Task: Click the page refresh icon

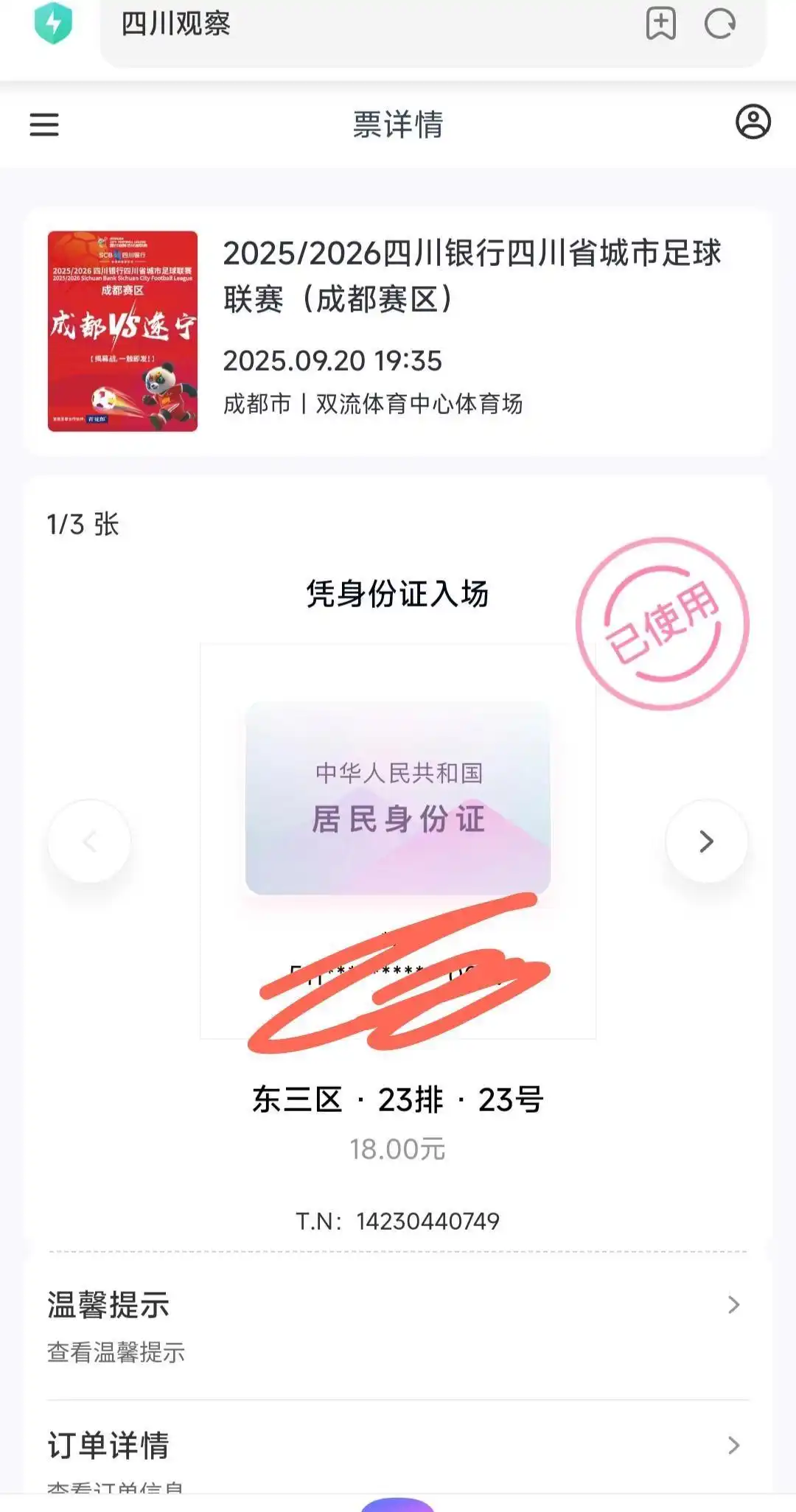Action: point(721,23)
